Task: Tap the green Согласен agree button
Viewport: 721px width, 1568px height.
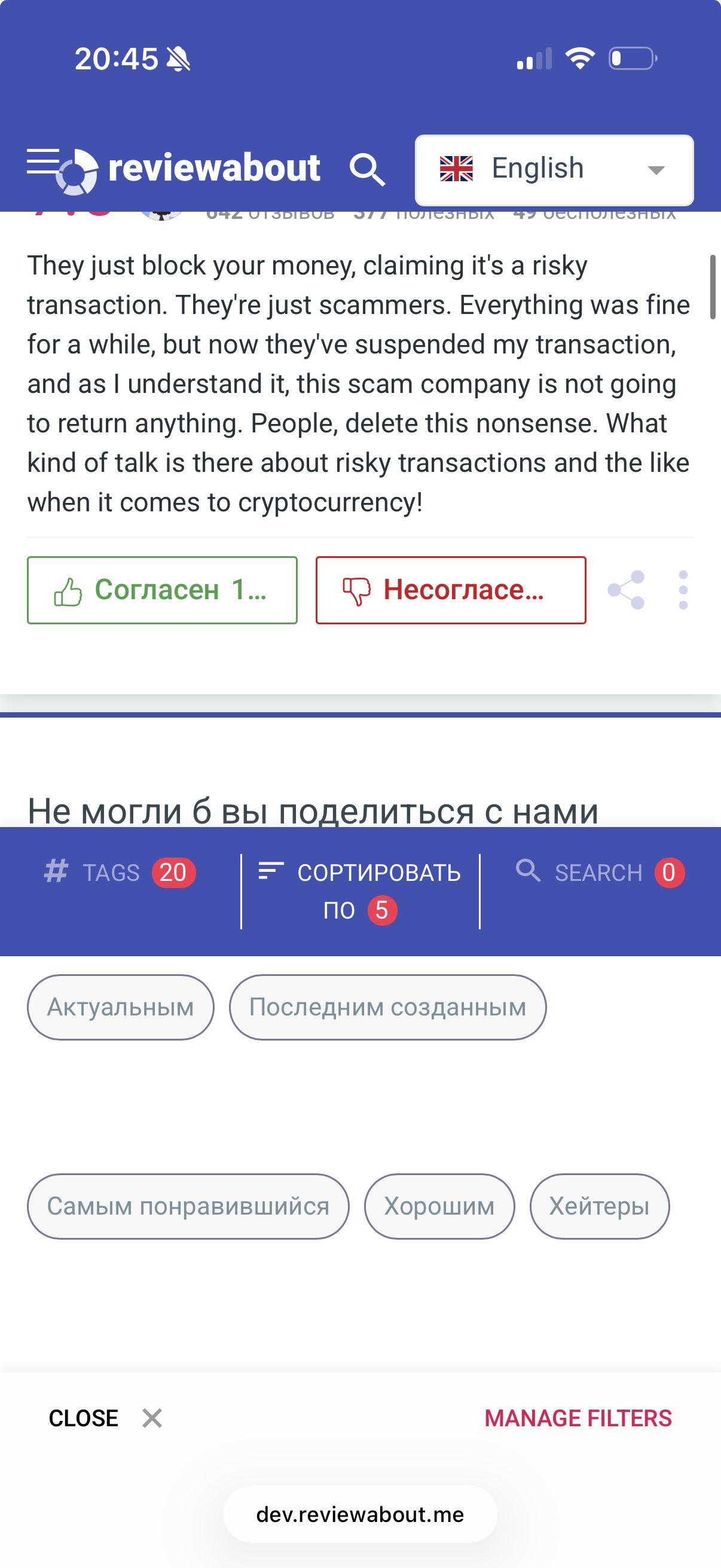Action: (x=162, y=590)
